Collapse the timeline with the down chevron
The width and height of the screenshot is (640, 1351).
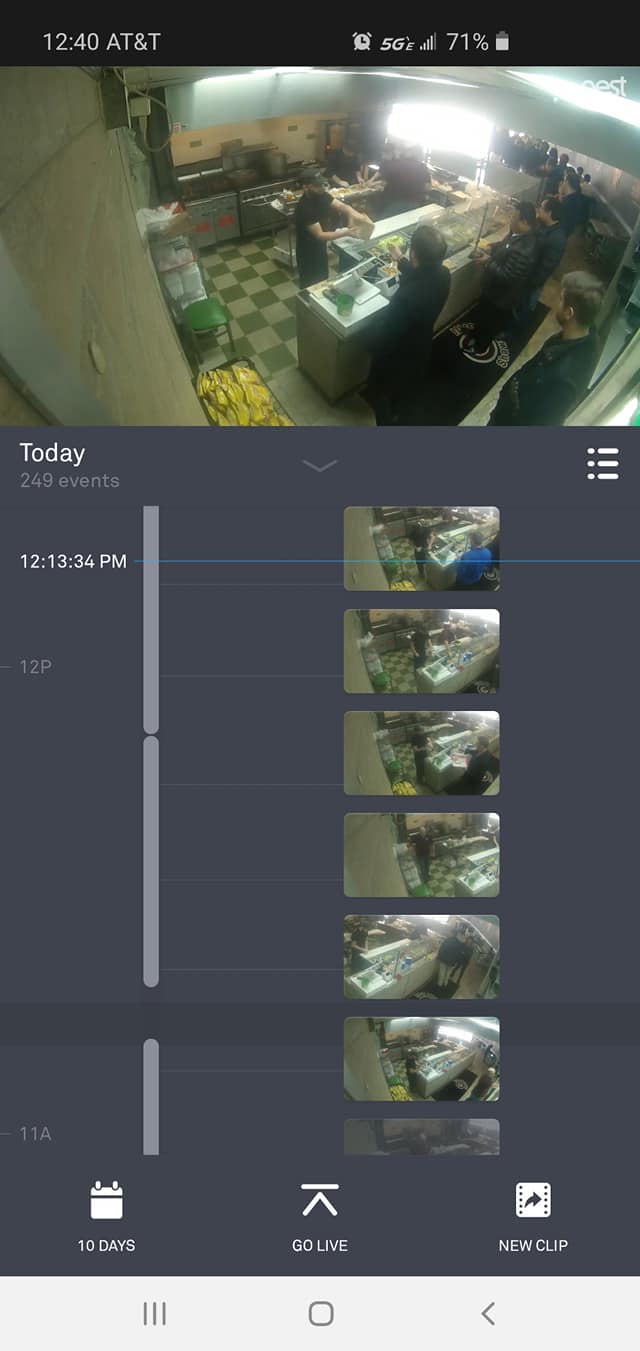(320, 465)
